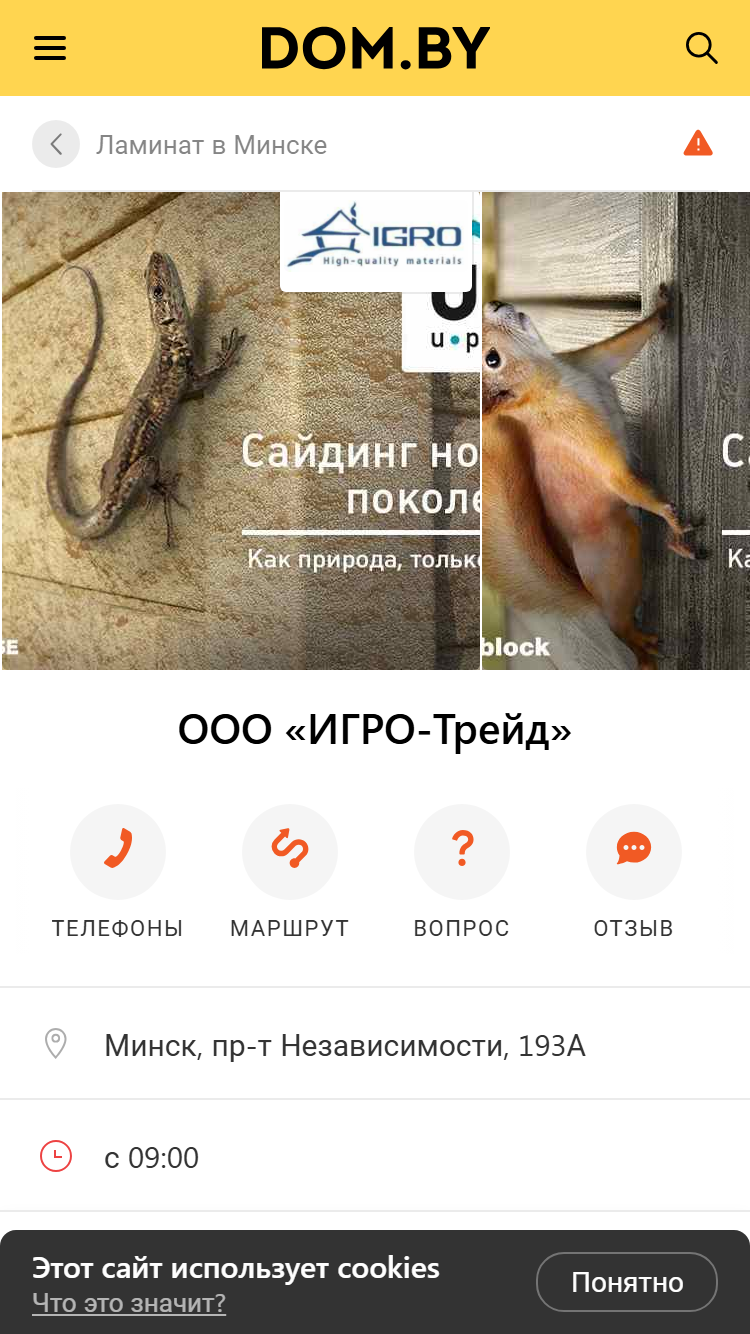Leave a review with Отзыв

coord(634,872)
